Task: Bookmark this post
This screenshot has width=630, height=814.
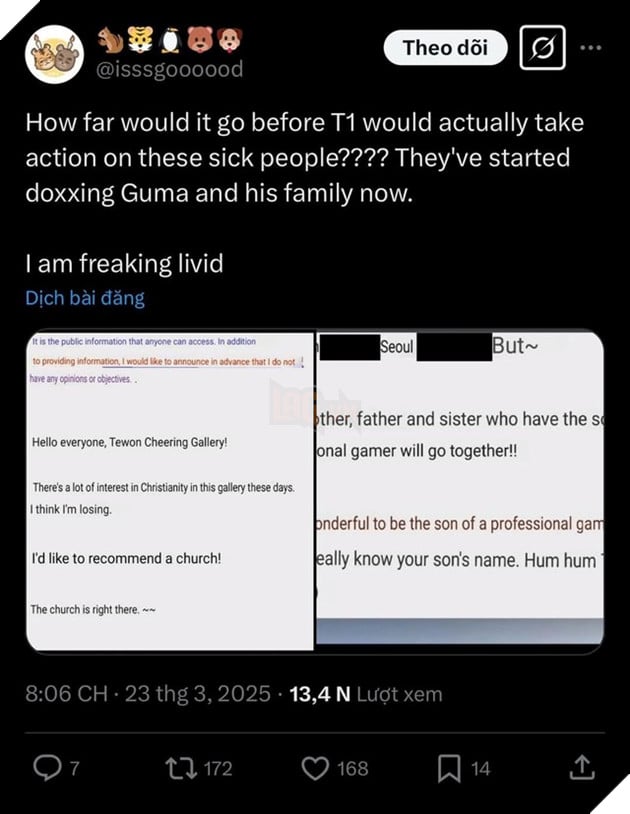Action: coord(447,767)
